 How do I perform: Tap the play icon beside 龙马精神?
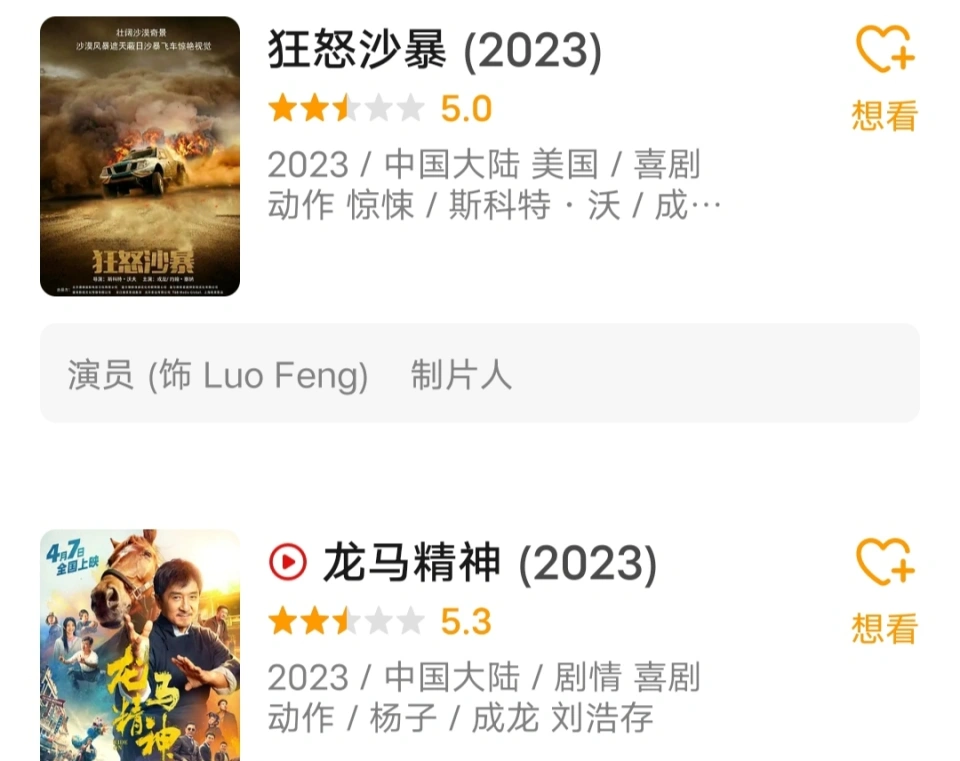288,564
